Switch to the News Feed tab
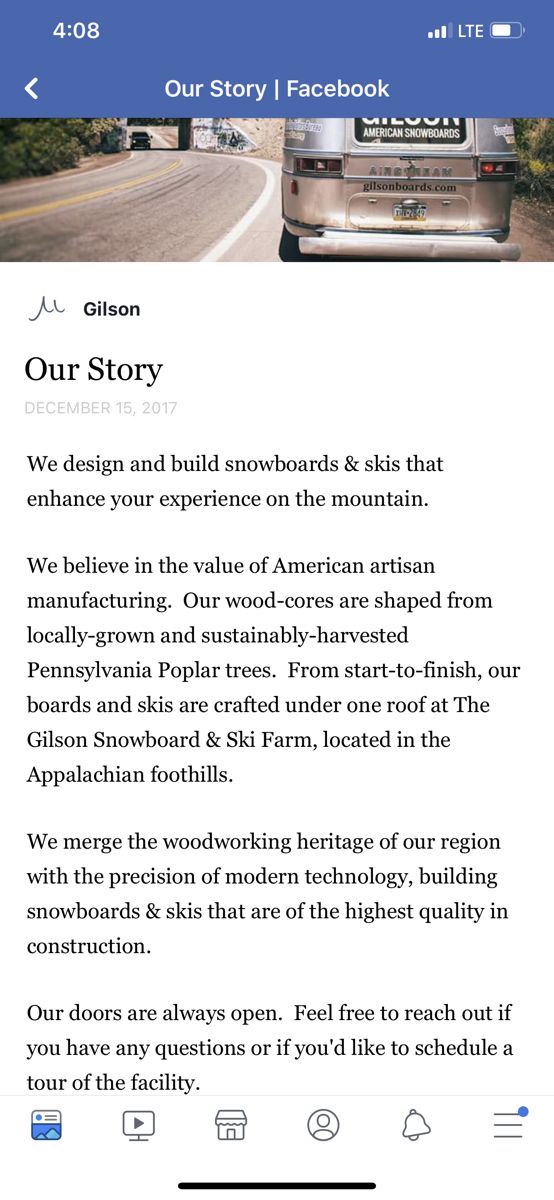554x1200 pixels. (x=46, y=1125)
